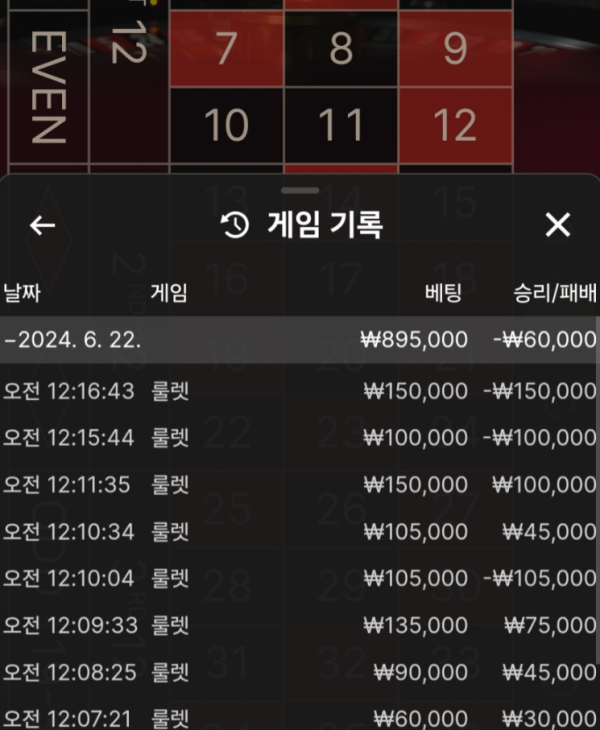This screenshot has height=730, width=600.
Task: Close the game history panel
Action: pyautogui.click(x=557, y=225)
